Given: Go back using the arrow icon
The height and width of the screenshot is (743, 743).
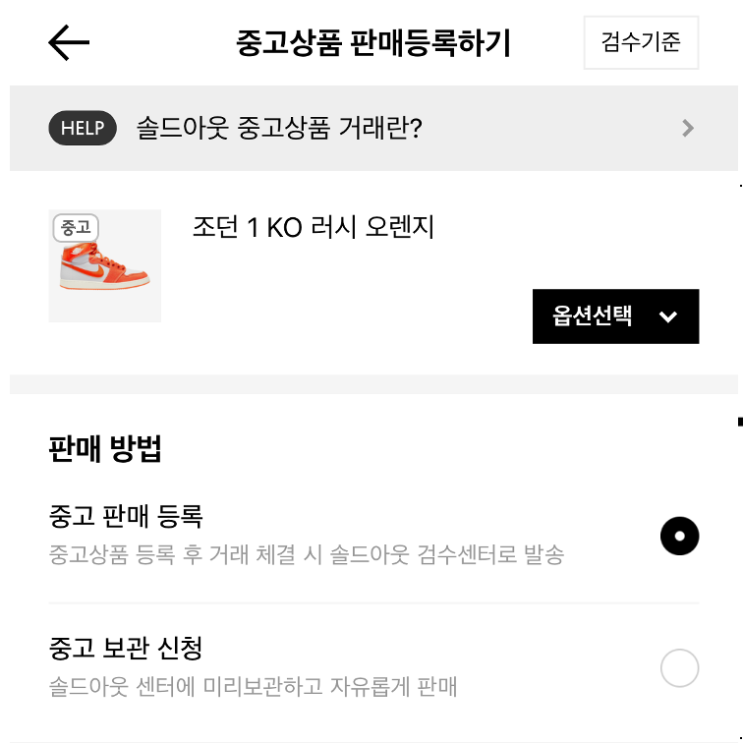Looking at the screenshot, I should pyautogui.click(x=69, y=43).
